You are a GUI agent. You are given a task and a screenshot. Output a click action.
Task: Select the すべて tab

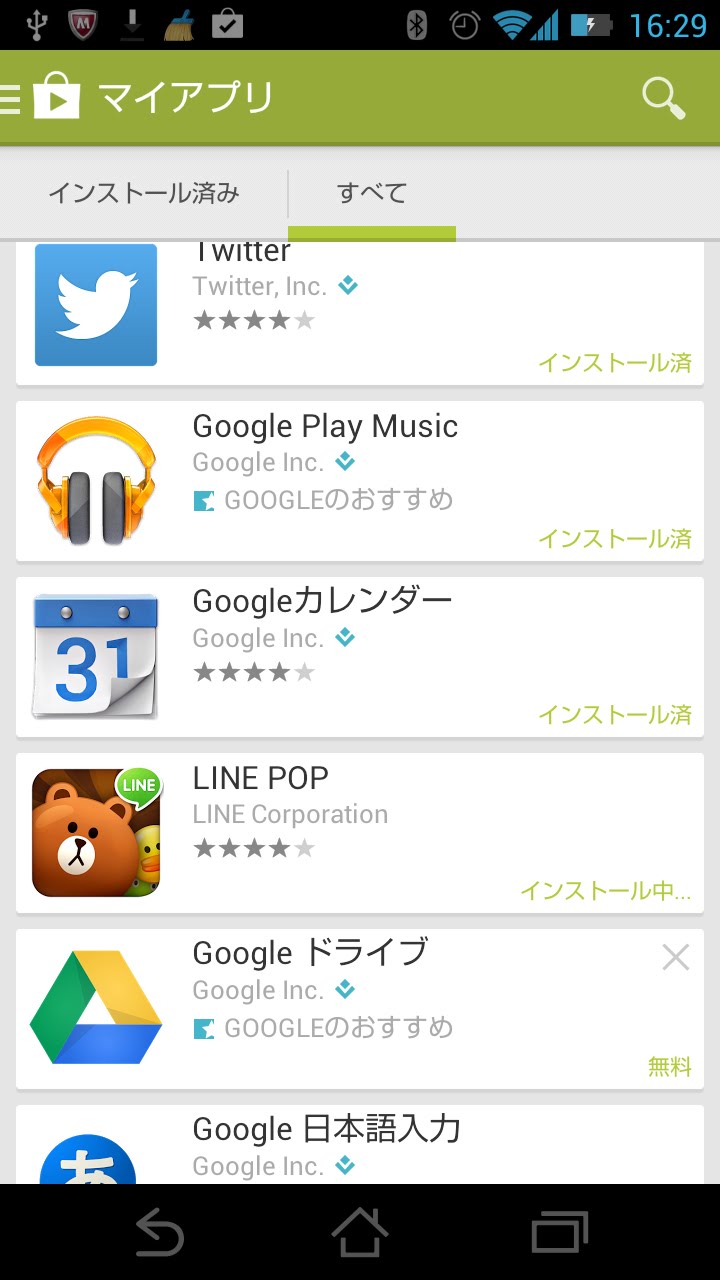point(372,193)
